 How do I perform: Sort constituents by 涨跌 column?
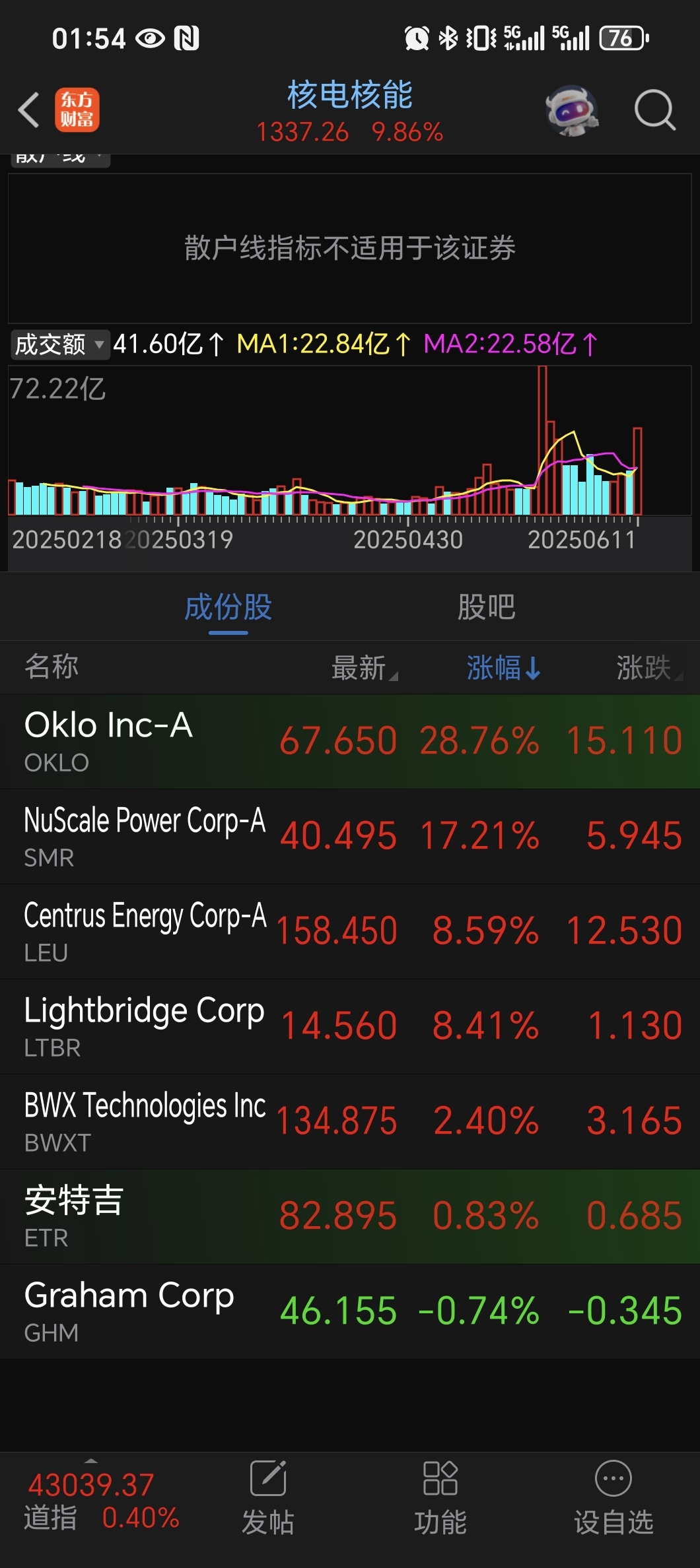coord(649,667)
